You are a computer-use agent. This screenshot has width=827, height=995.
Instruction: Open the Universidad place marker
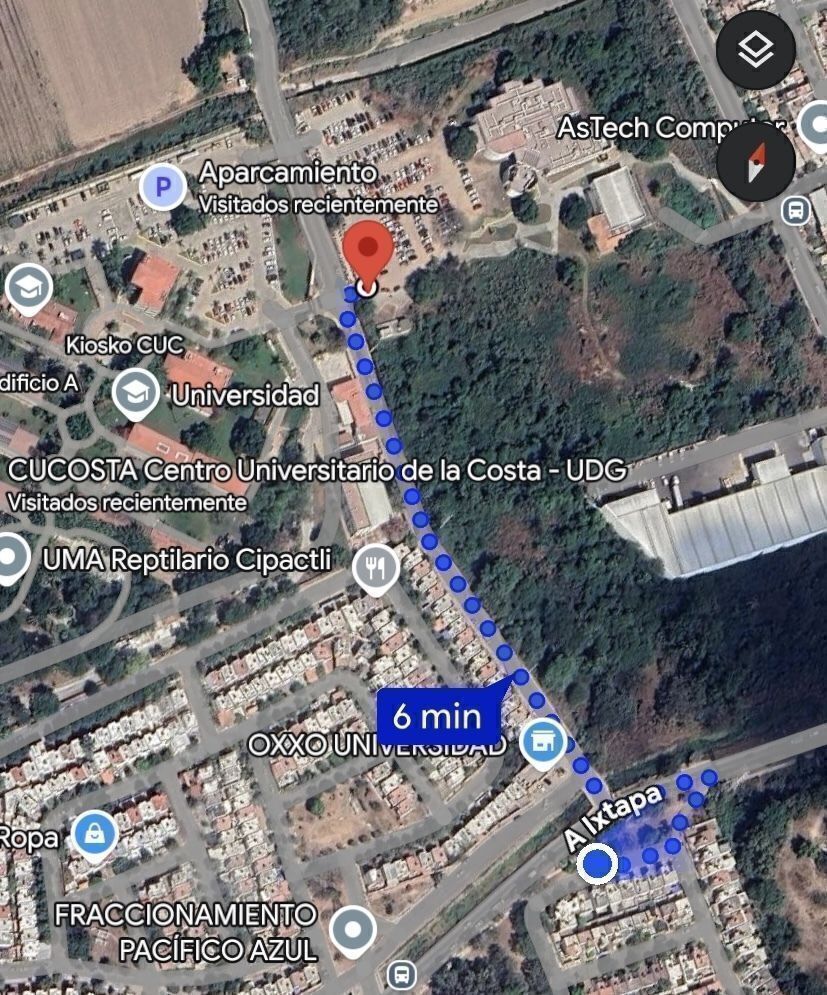(134, 394)
